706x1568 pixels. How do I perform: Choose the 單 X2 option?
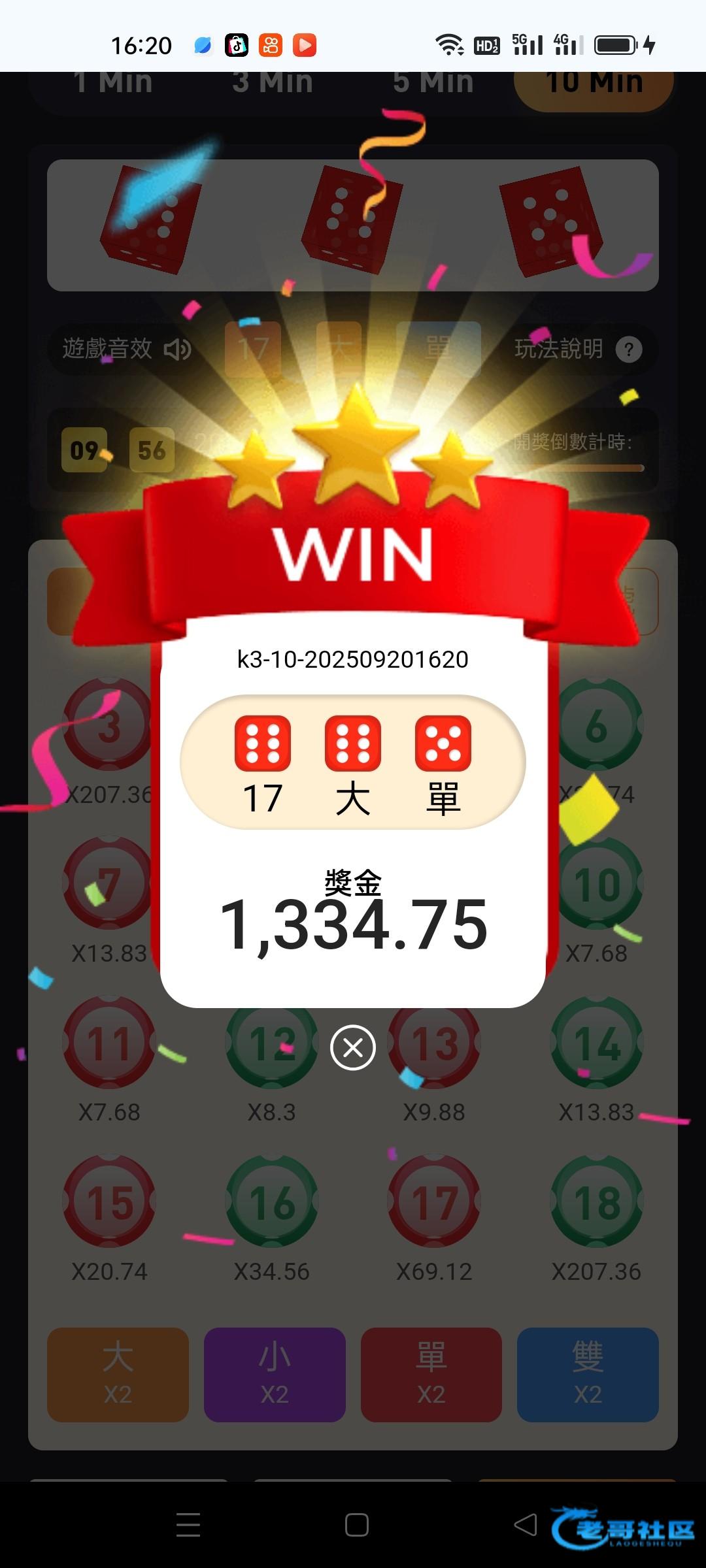[431, 1375]
